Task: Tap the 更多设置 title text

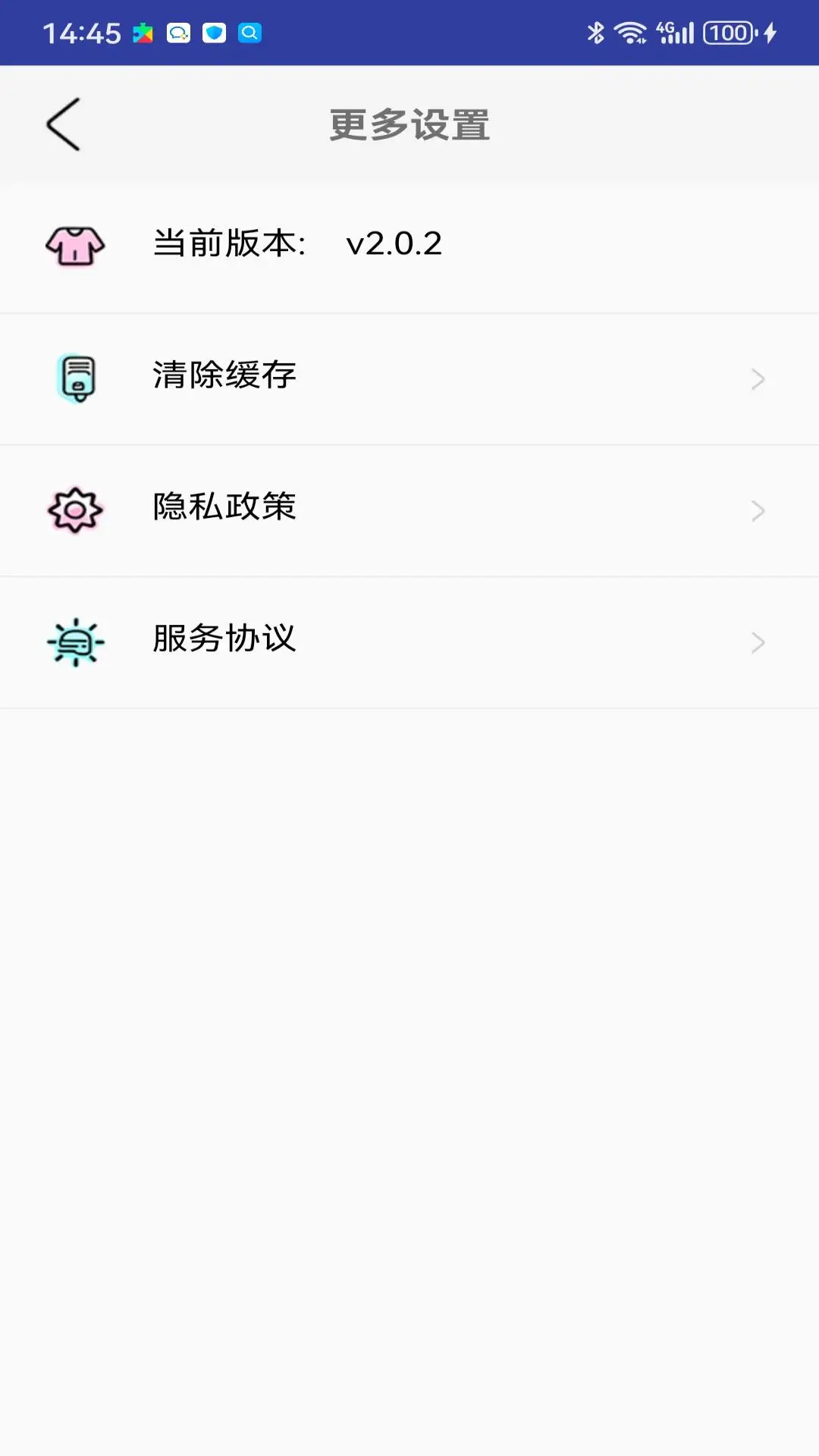Action: 409,125
